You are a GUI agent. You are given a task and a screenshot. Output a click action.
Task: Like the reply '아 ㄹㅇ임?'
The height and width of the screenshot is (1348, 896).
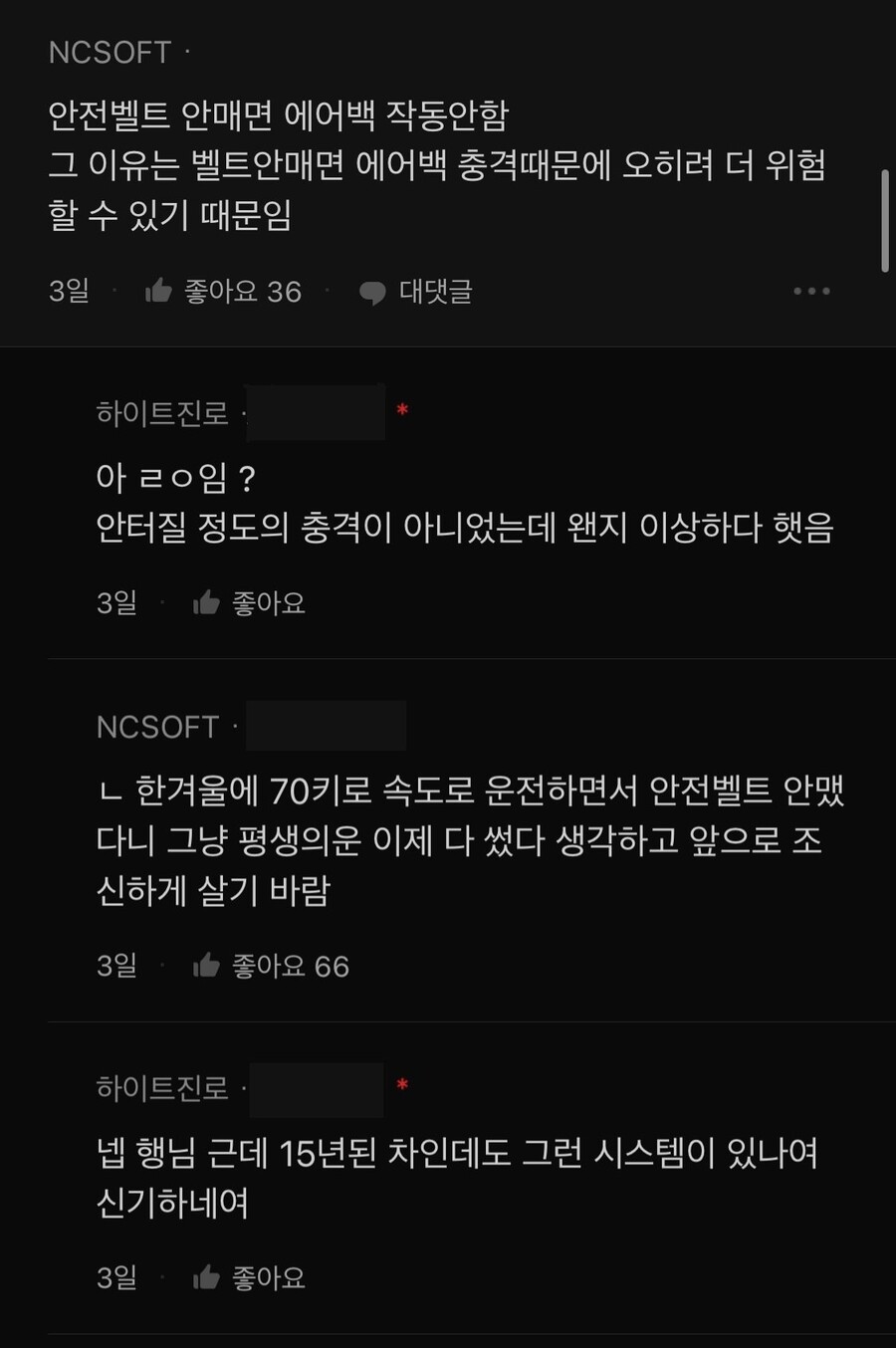(x=207, y=602)
